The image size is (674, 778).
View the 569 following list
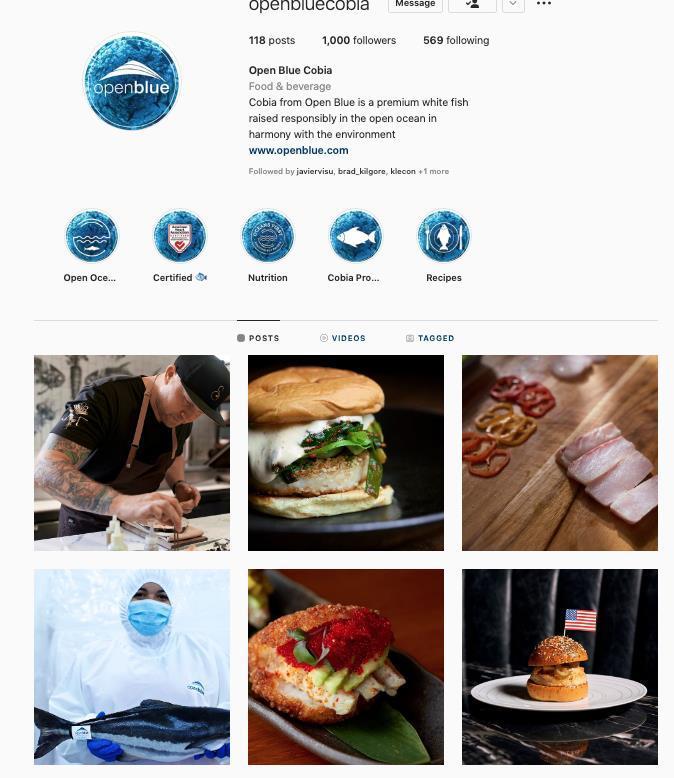(x=456, y=41)
